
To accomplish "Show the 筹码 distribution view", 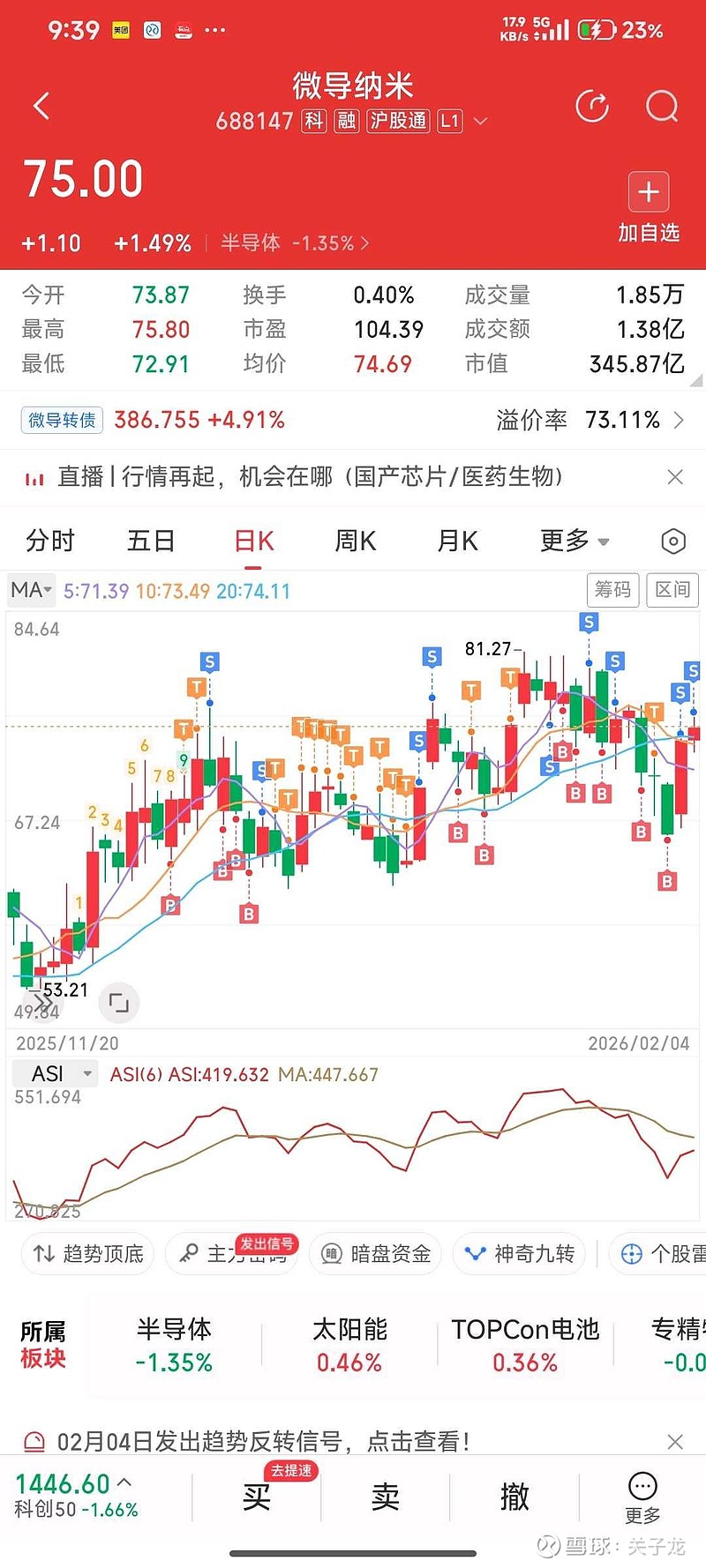I will 612,589.
